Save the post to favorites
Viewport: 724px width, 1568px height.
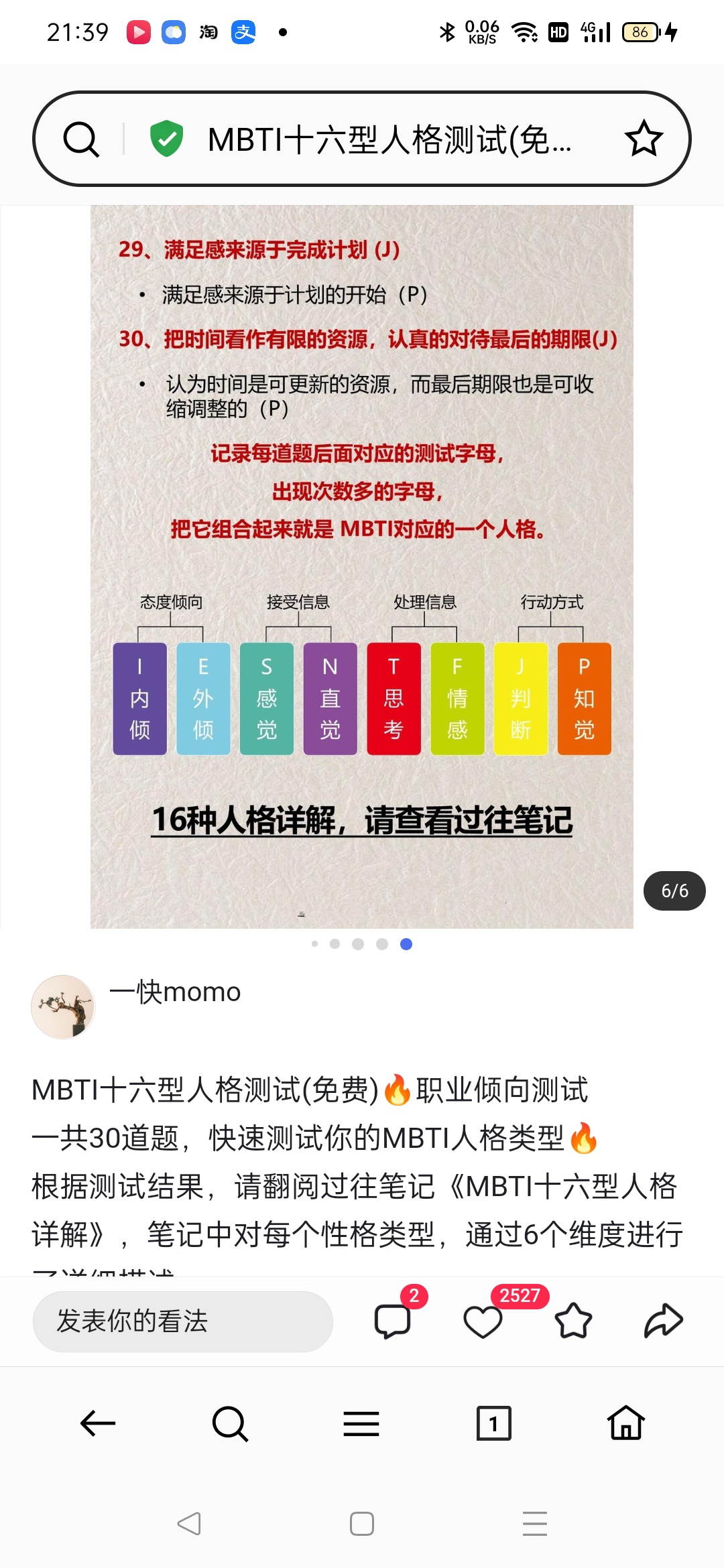pyautogui.click(x=573, y=1321)
